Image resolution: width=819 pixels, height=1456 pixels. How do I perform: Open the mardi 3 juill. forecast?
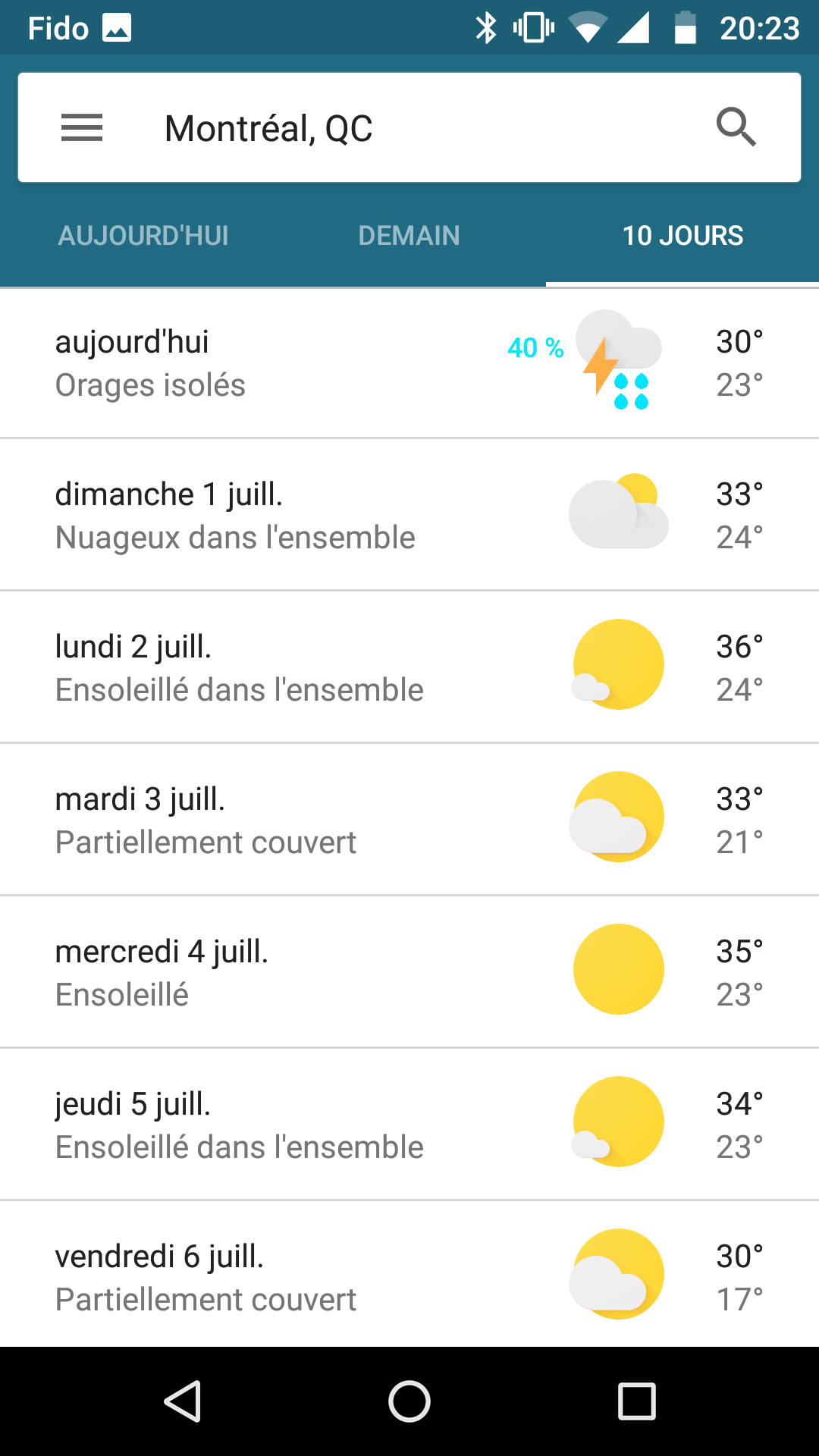[409, 820]
